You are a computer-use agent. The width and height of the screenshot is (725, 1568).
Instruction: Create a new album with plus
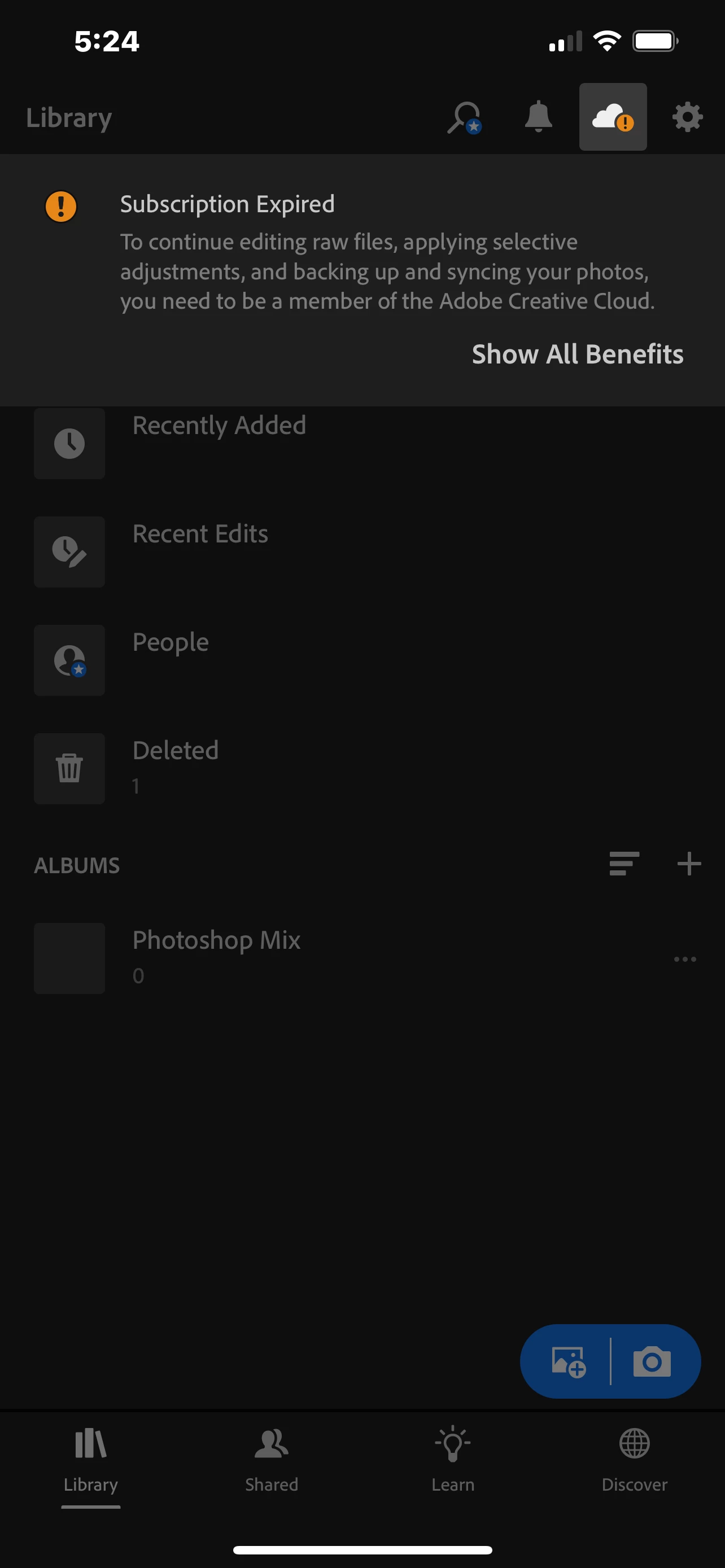(688, 864)
